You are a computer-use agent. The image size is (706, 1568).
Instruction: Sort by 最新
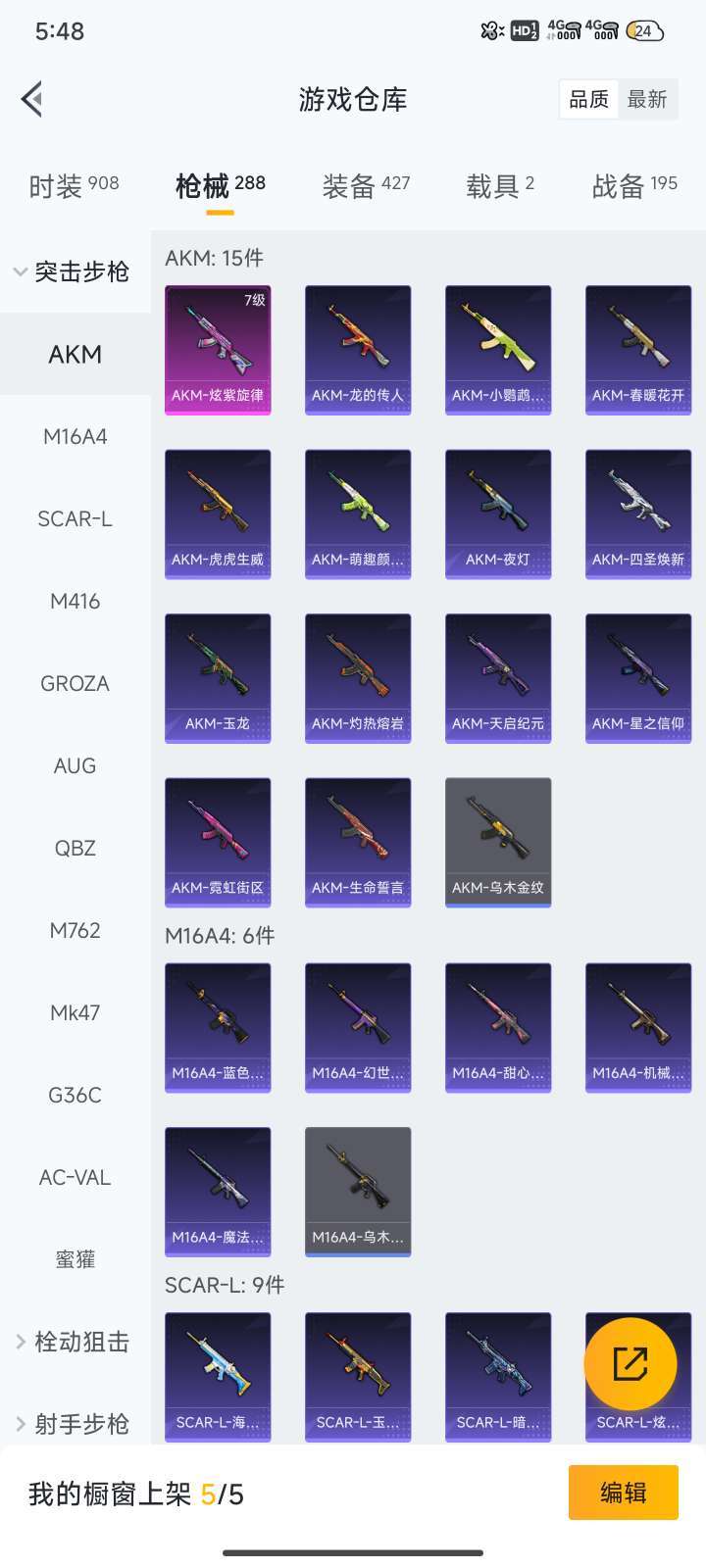pos(647,99)
